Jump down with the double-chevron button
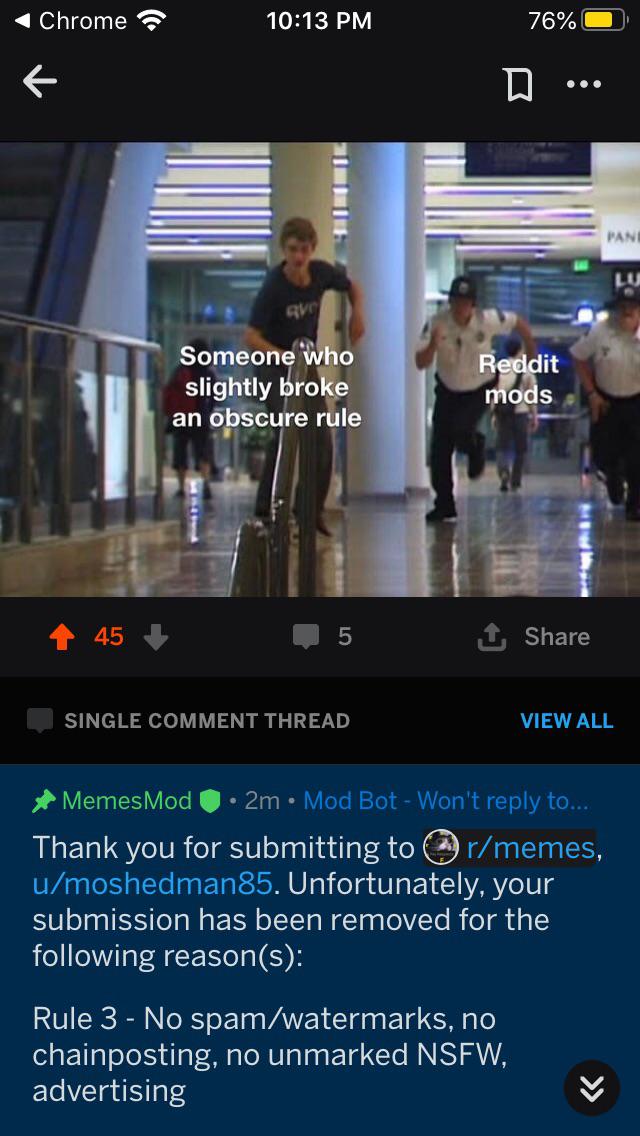Image resolution: width=640 pixels, height=1136 pixels. [592, 1087]
